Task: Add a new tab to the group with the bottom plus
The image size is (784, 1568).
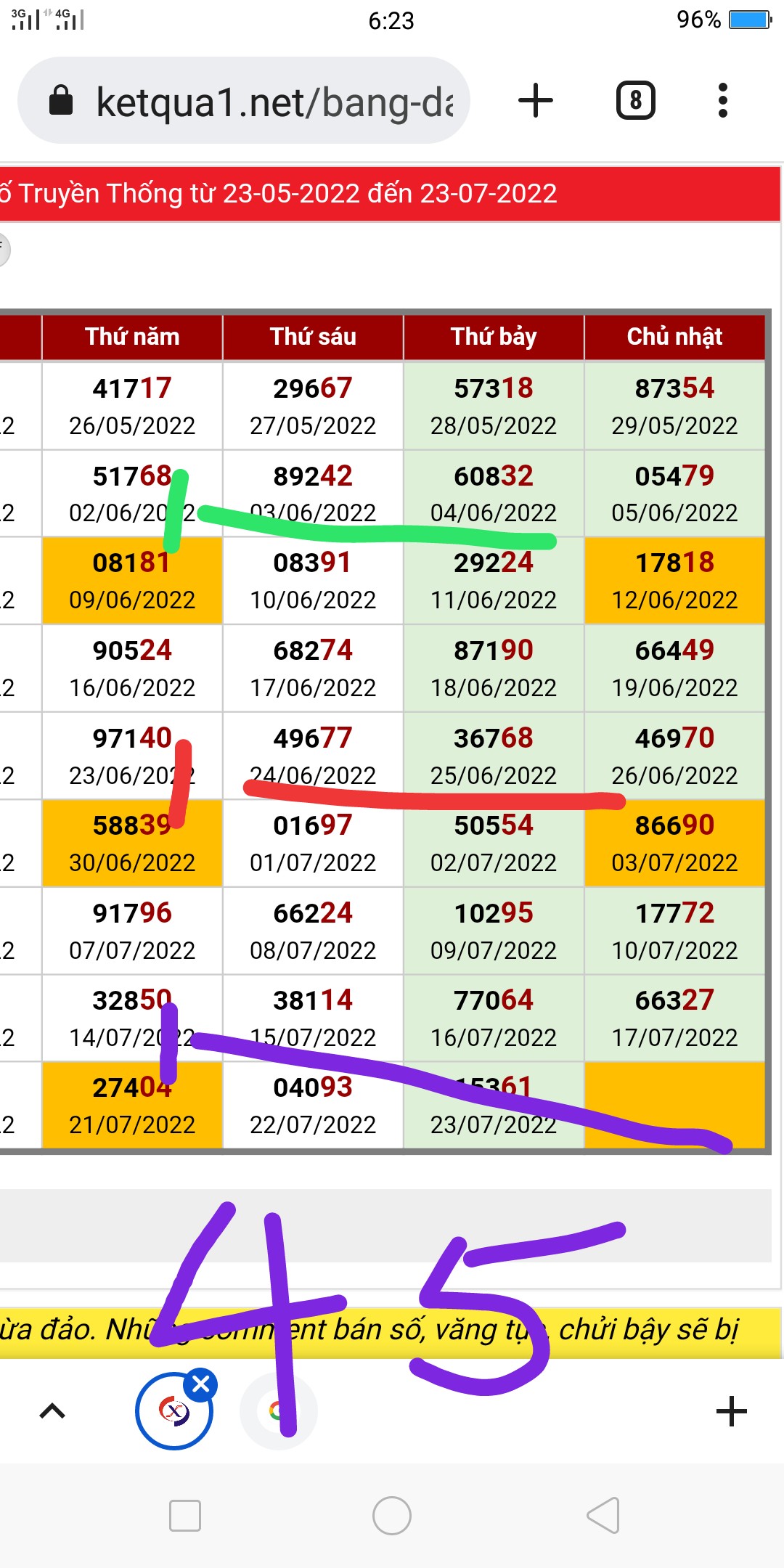Action: (731, 1410)
